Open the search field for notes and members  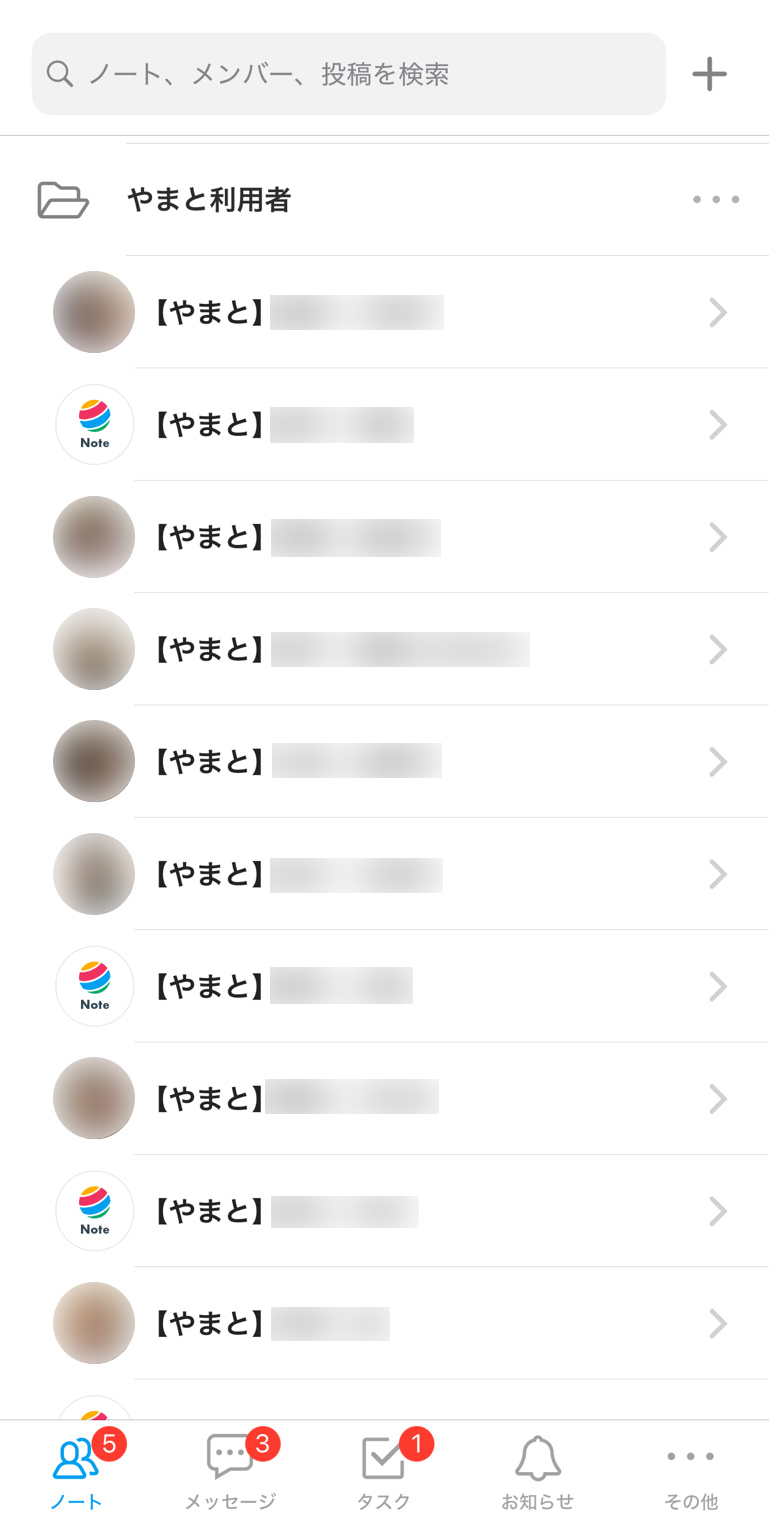point(348,74)
